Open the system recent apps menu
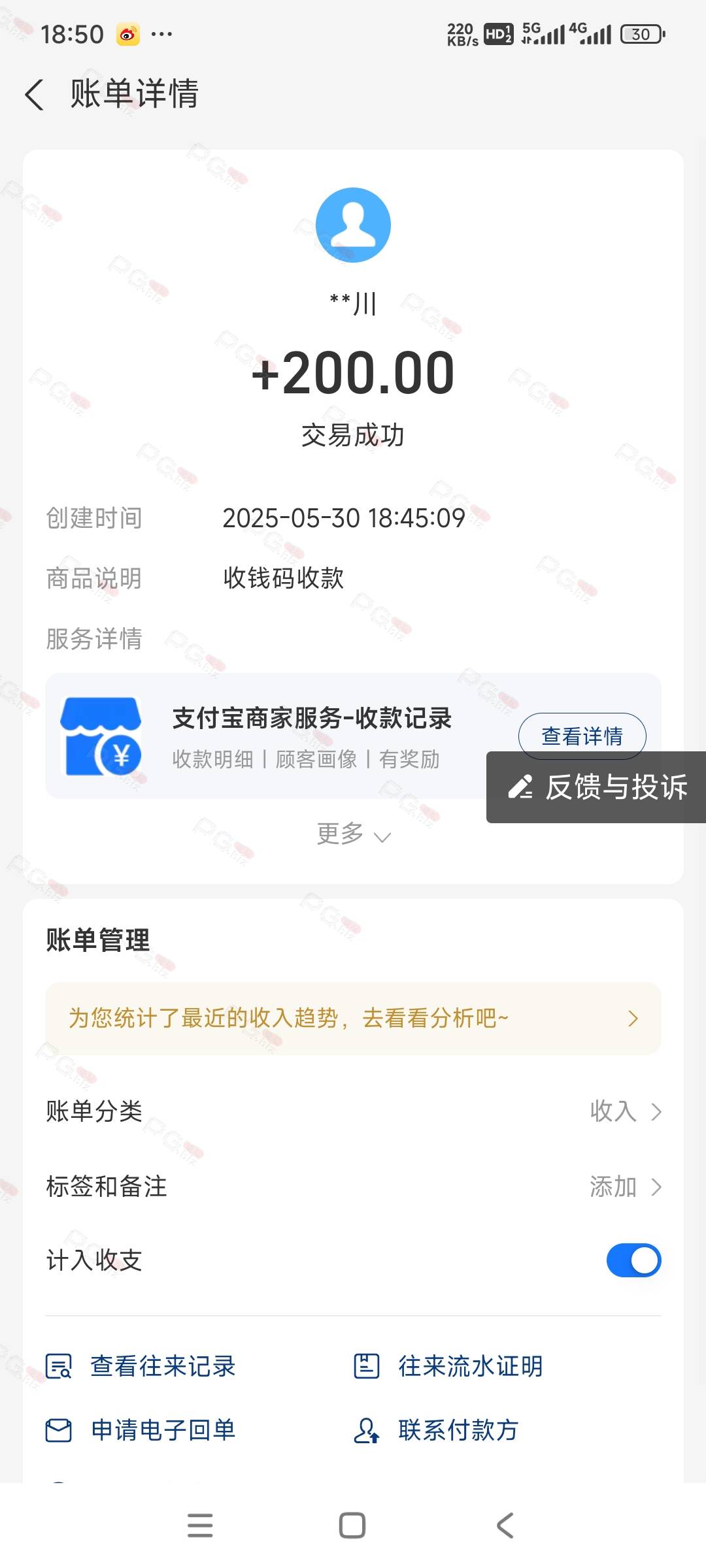Screen dimensions: 706x1568 200,1526
